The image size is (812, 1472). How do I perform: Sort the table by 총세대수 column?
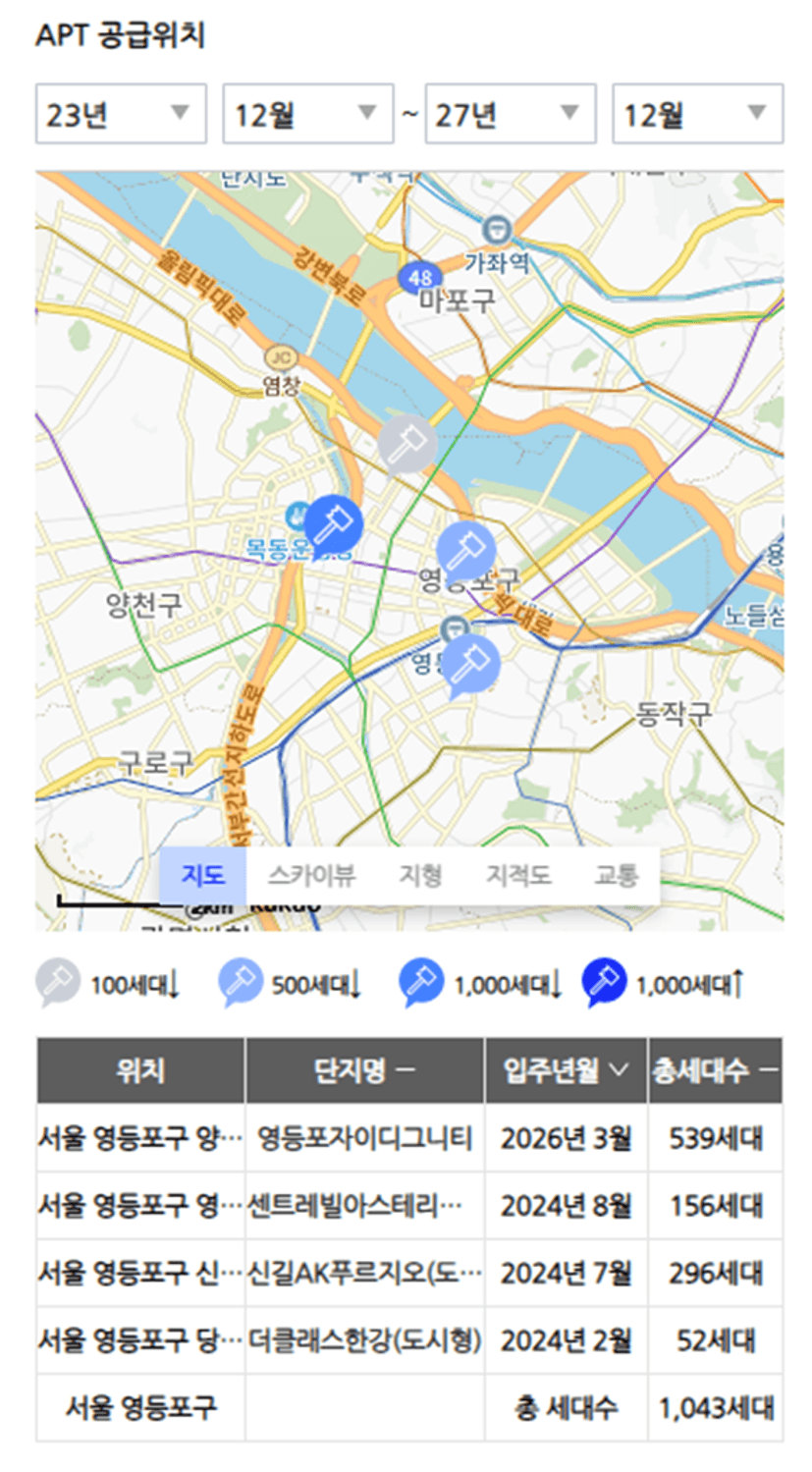click(715, 1070)
